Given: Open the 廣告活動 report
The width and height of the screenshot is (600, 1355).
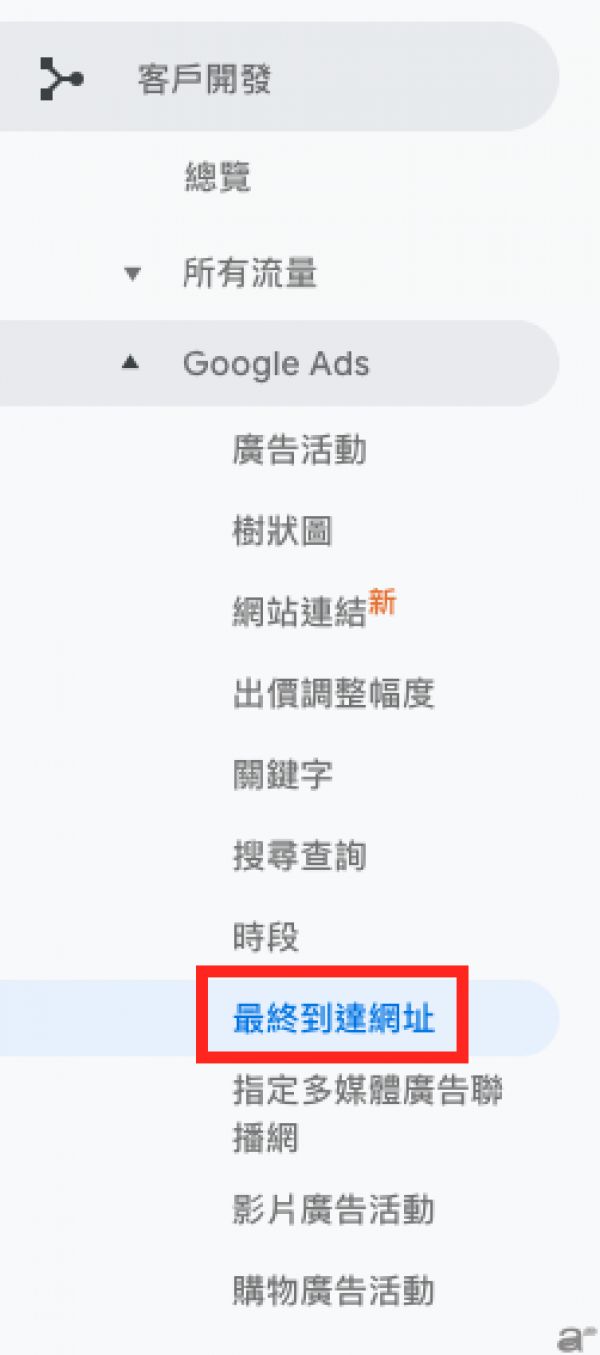Looking at the screenshot, I should pyautogui.click(x=299, y=450).
